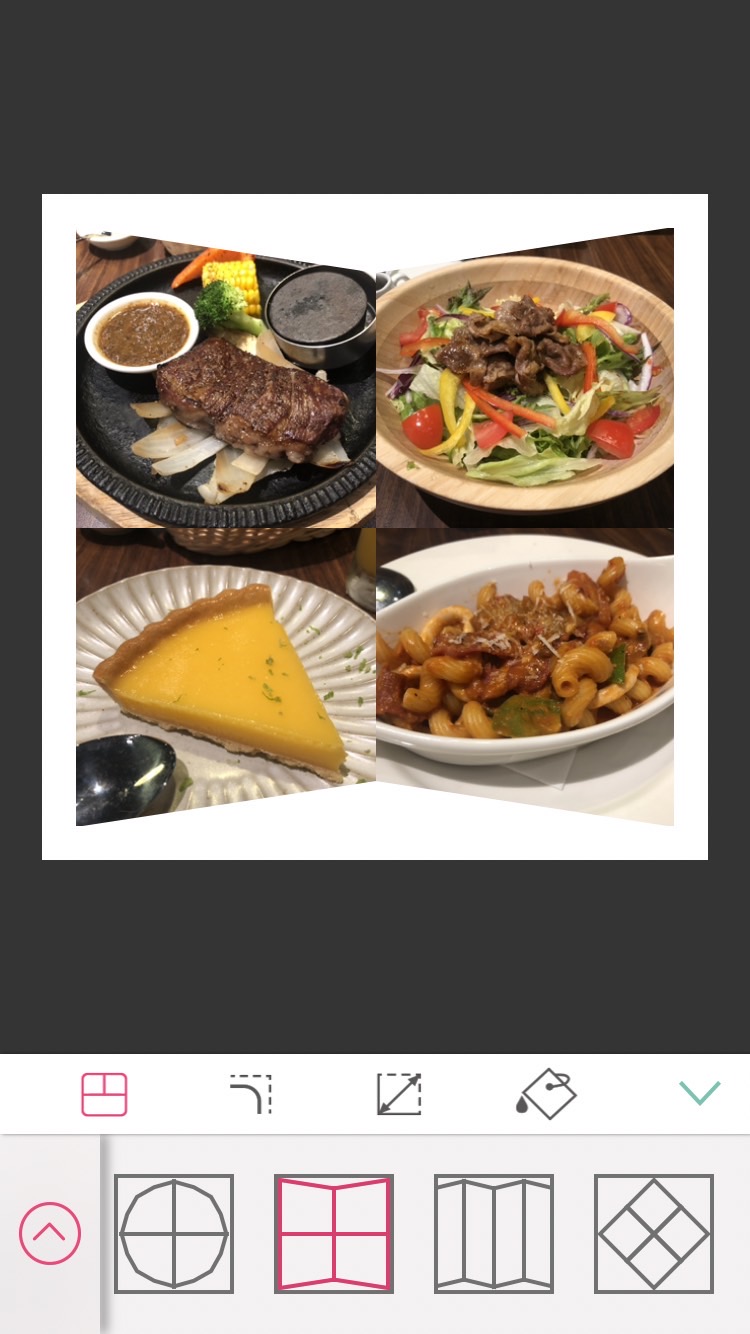
Task: Open the background color fill tool
Action: [546, 1094]
